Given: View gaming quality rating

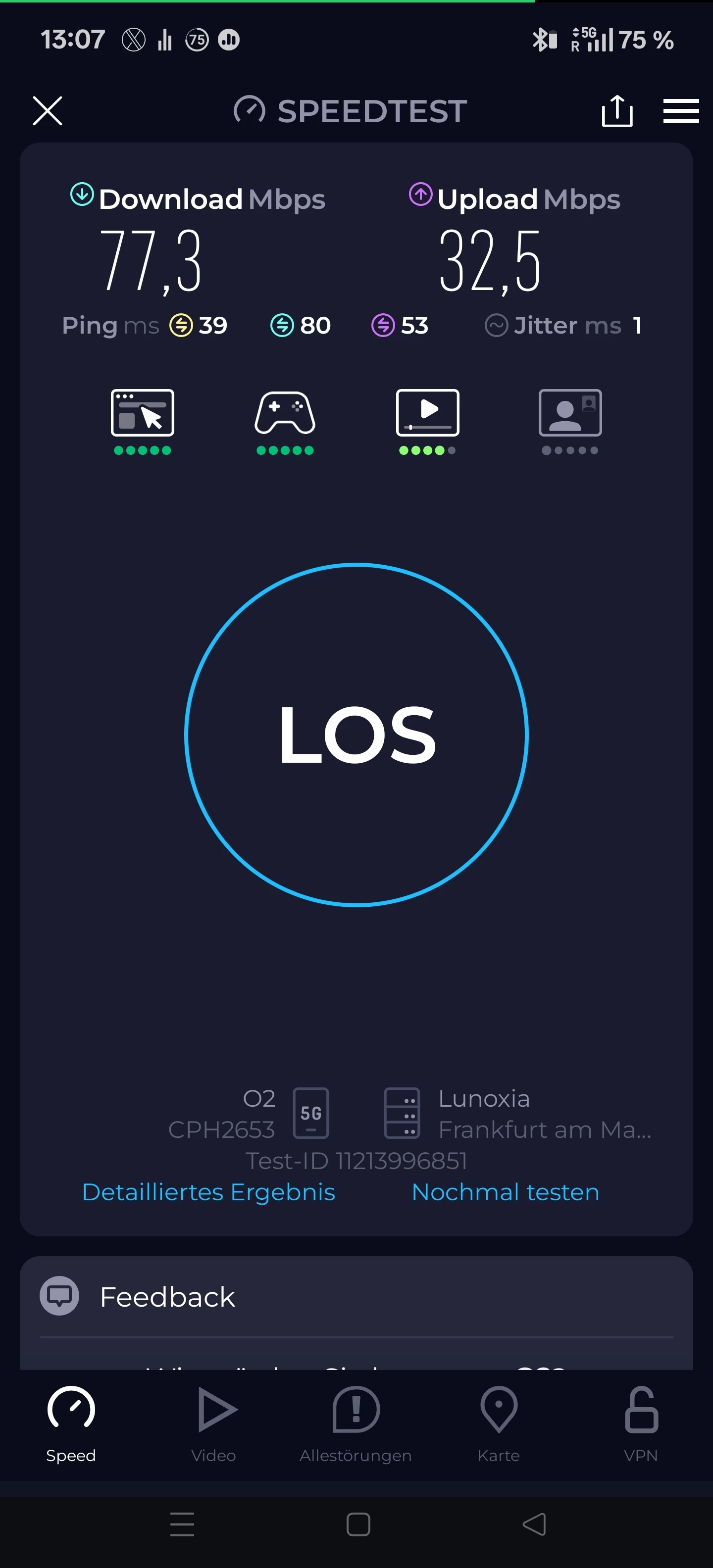Looking at the screenshot, I should point(285,421).
